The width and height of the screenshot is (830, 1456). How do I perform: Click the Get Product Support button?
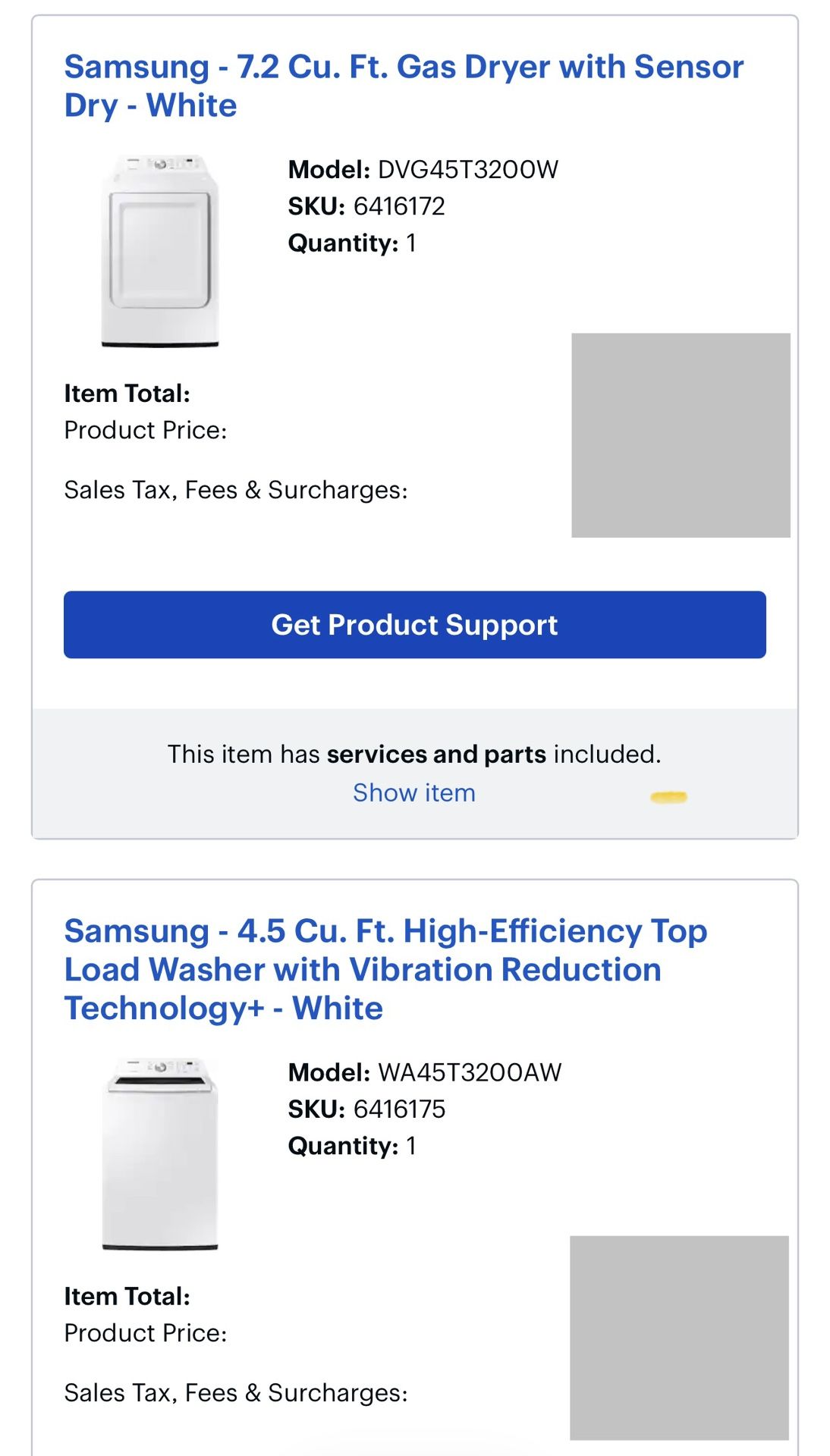(415, 624)
